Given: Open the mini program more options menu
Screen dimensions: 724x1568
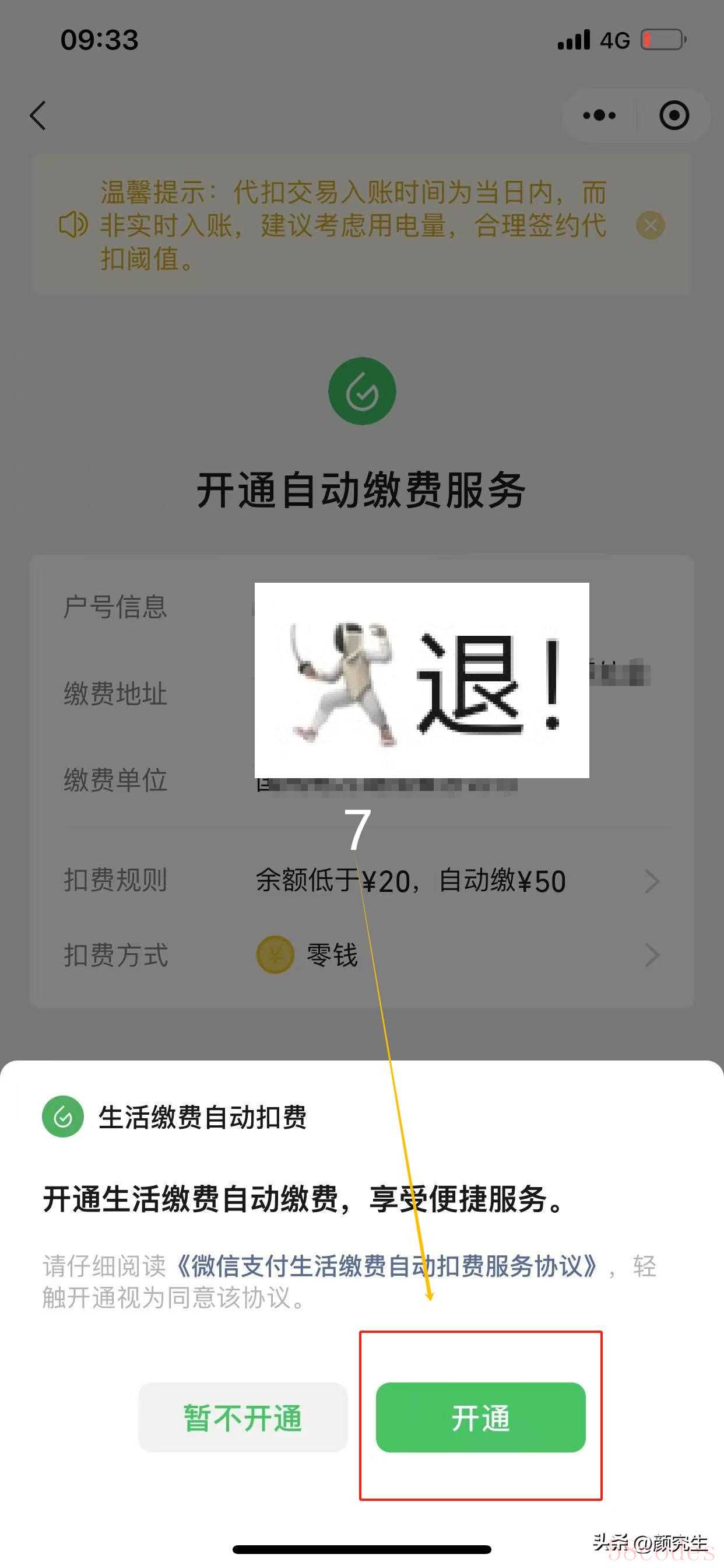Looking at the screenshot, I should tap(599, 116).
